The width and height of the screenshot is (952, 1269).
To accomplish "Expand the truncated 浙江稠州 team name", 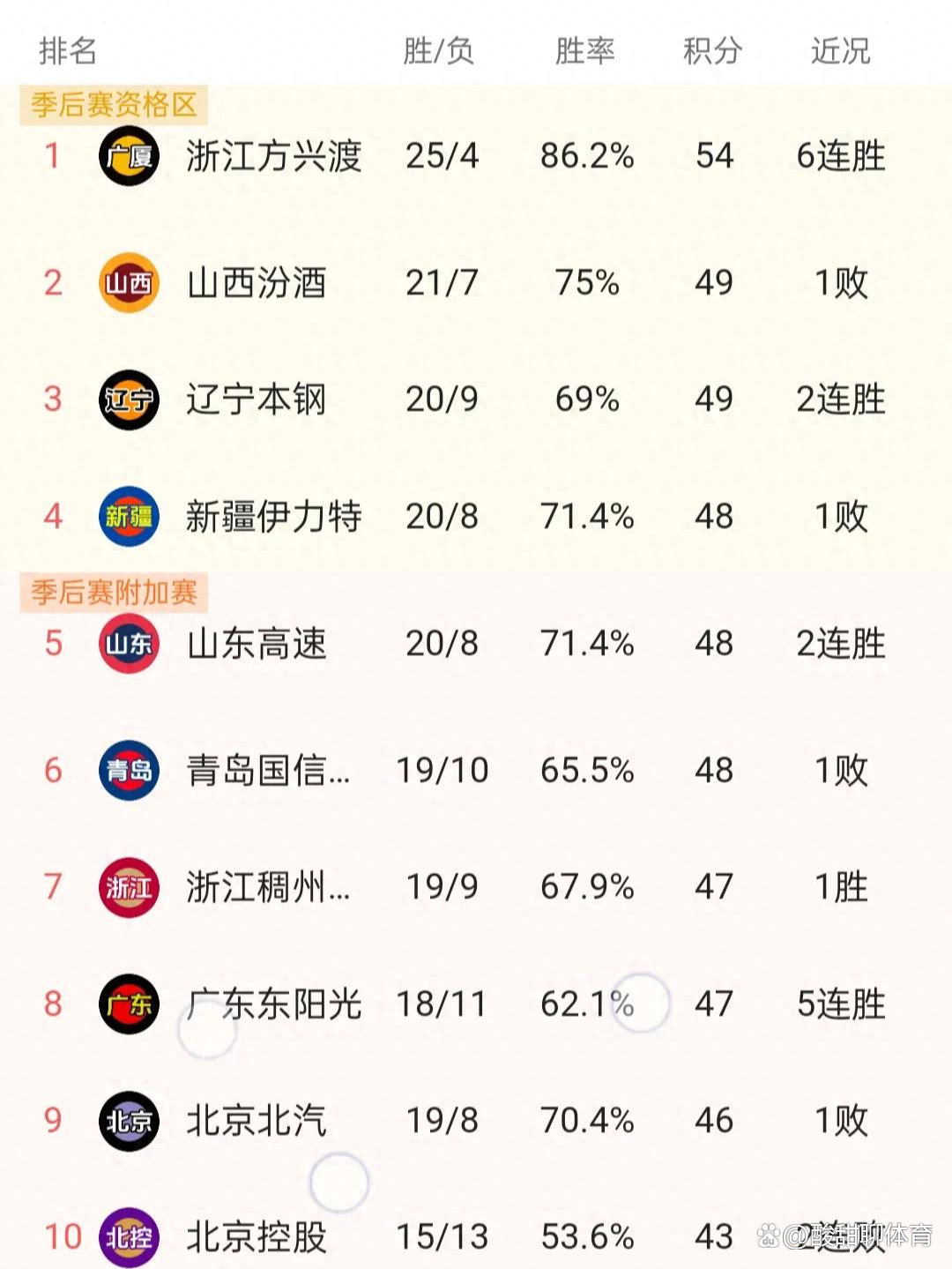I will (269, 888).
